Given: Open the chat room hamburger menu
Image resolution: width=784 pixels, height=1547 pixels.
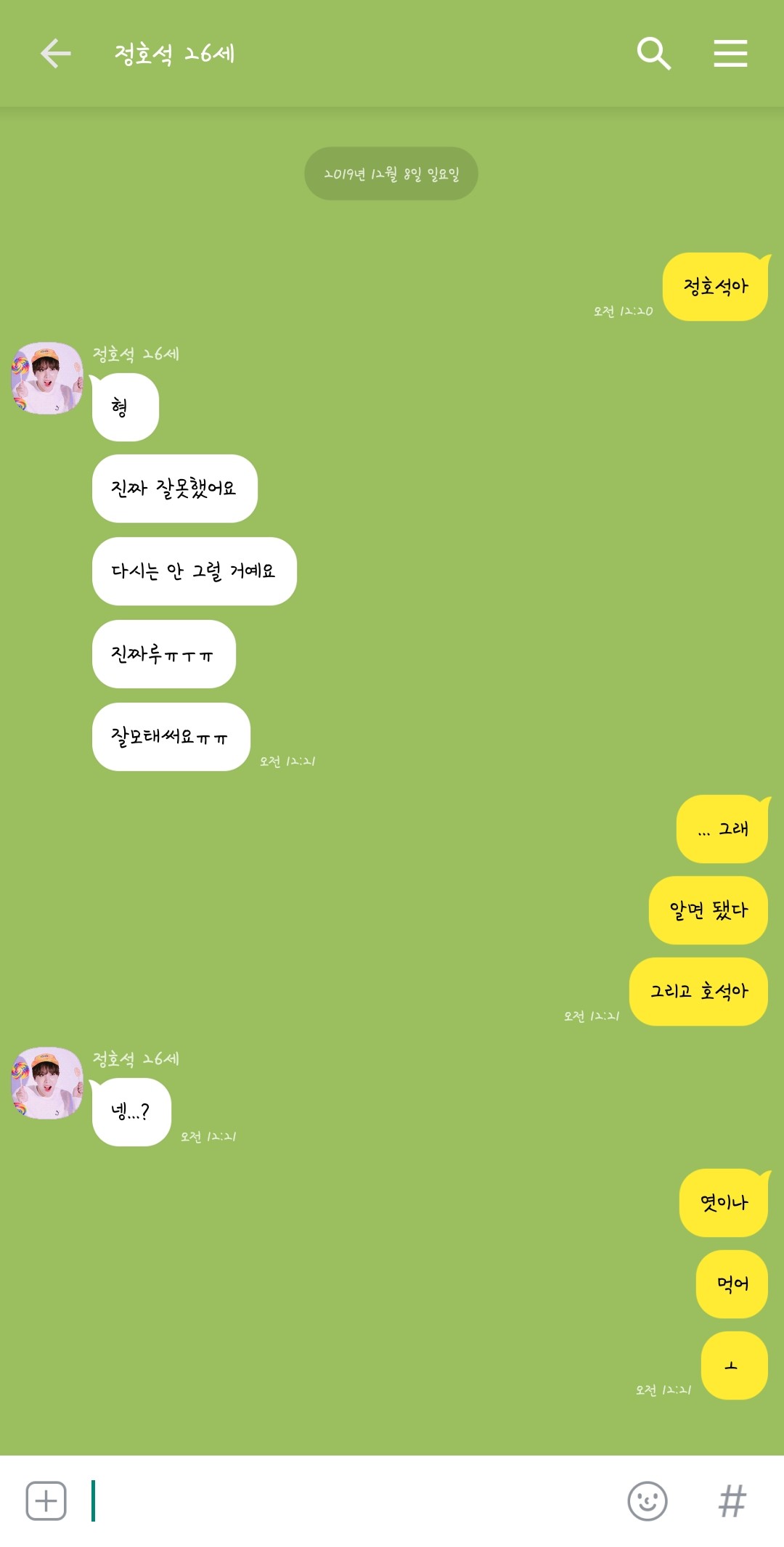Looking at the screenshot, I should click(730, 54).
